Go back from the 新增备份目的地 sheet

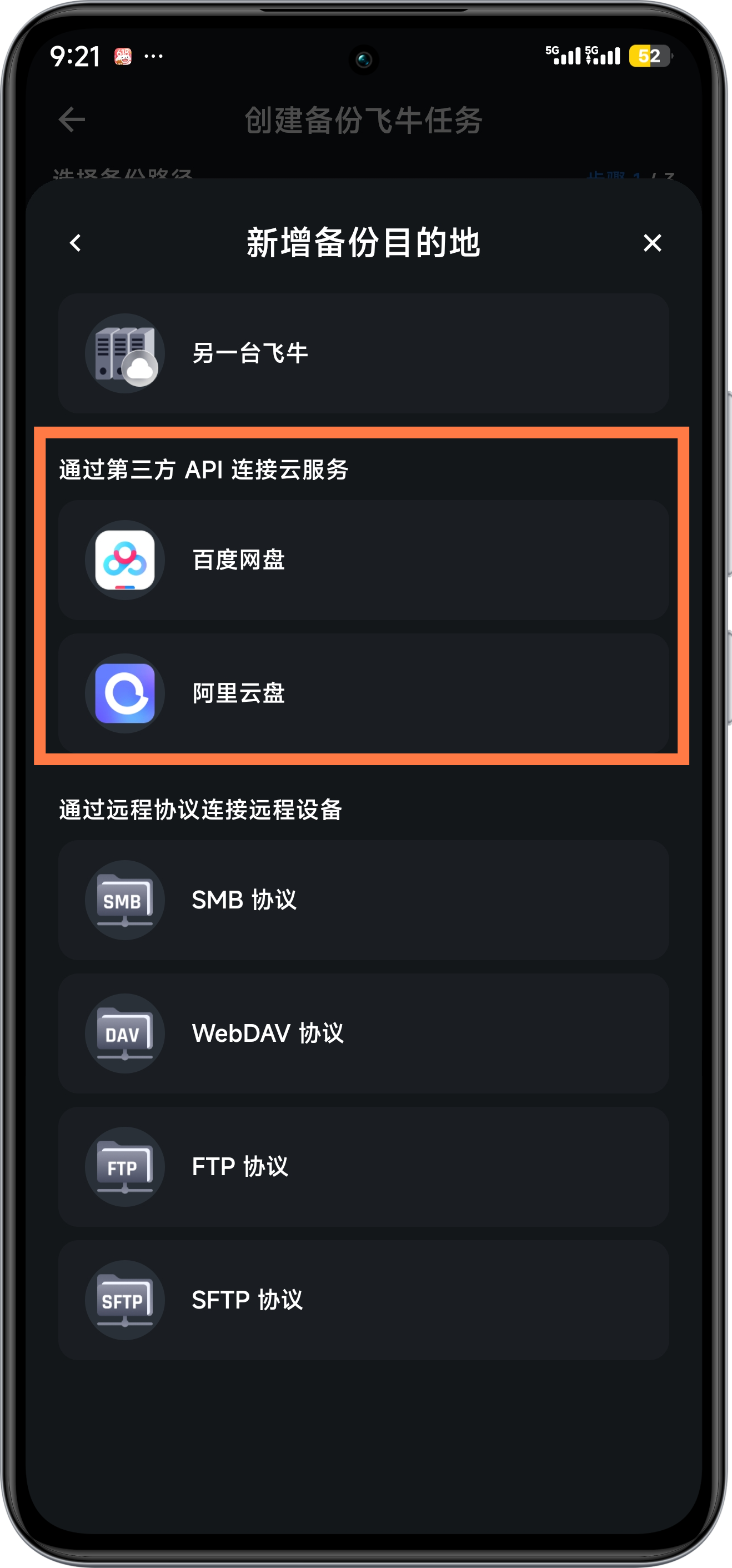coord(76,243)
